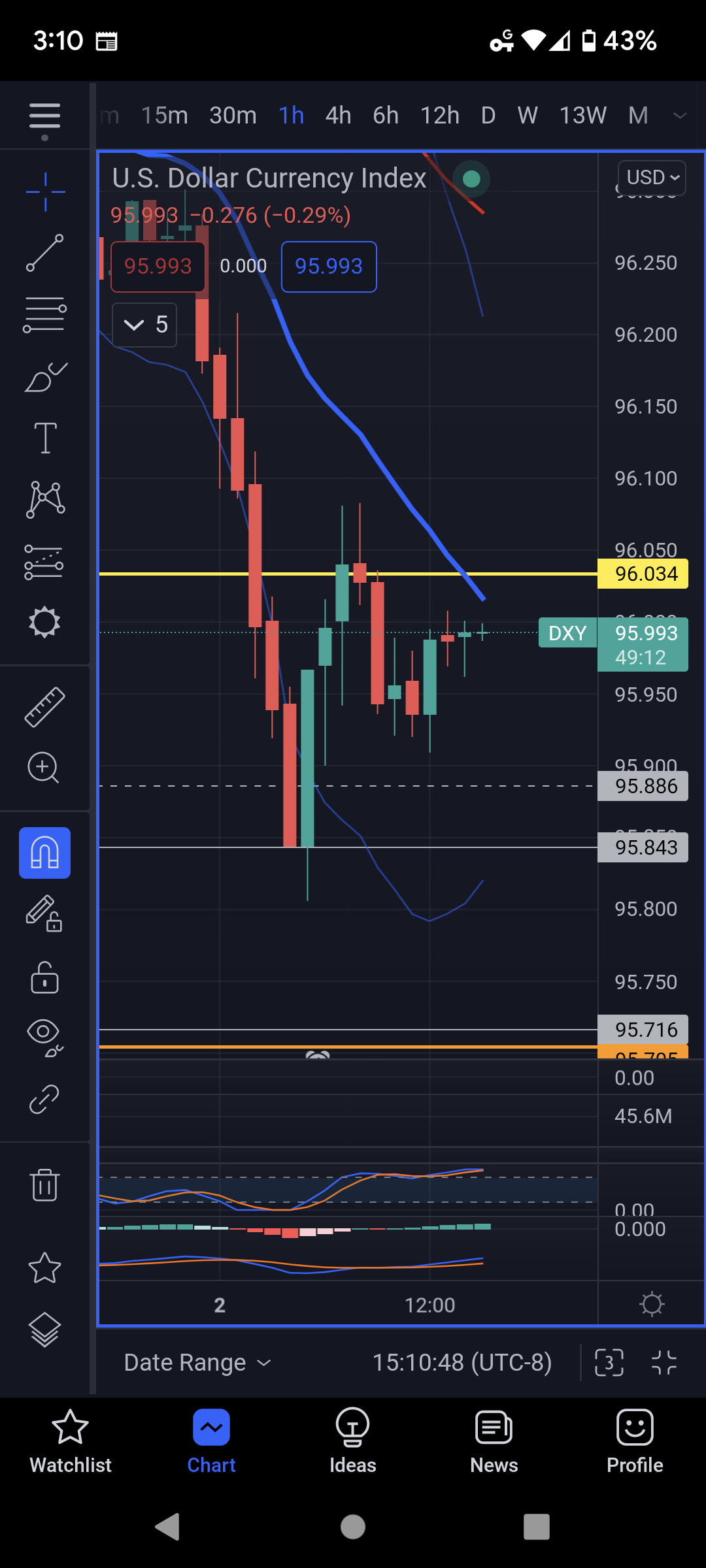Select the 13W timeframe
The height and width of the screenshot is (1568, 706).
[582, 116]
